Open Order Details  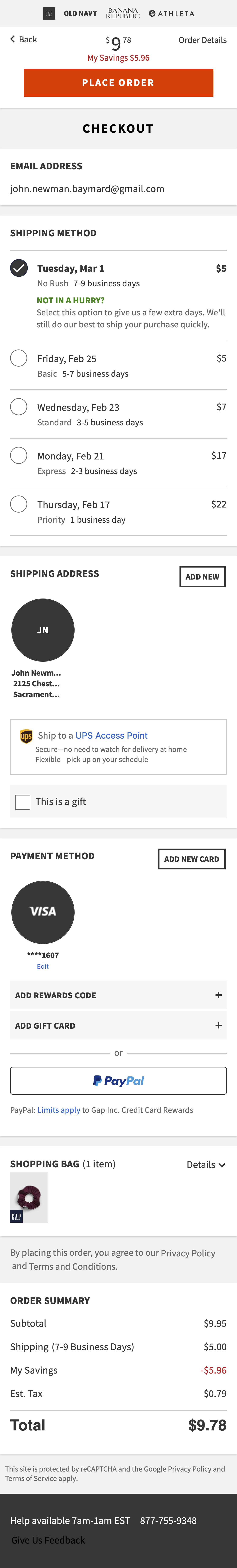202,40
